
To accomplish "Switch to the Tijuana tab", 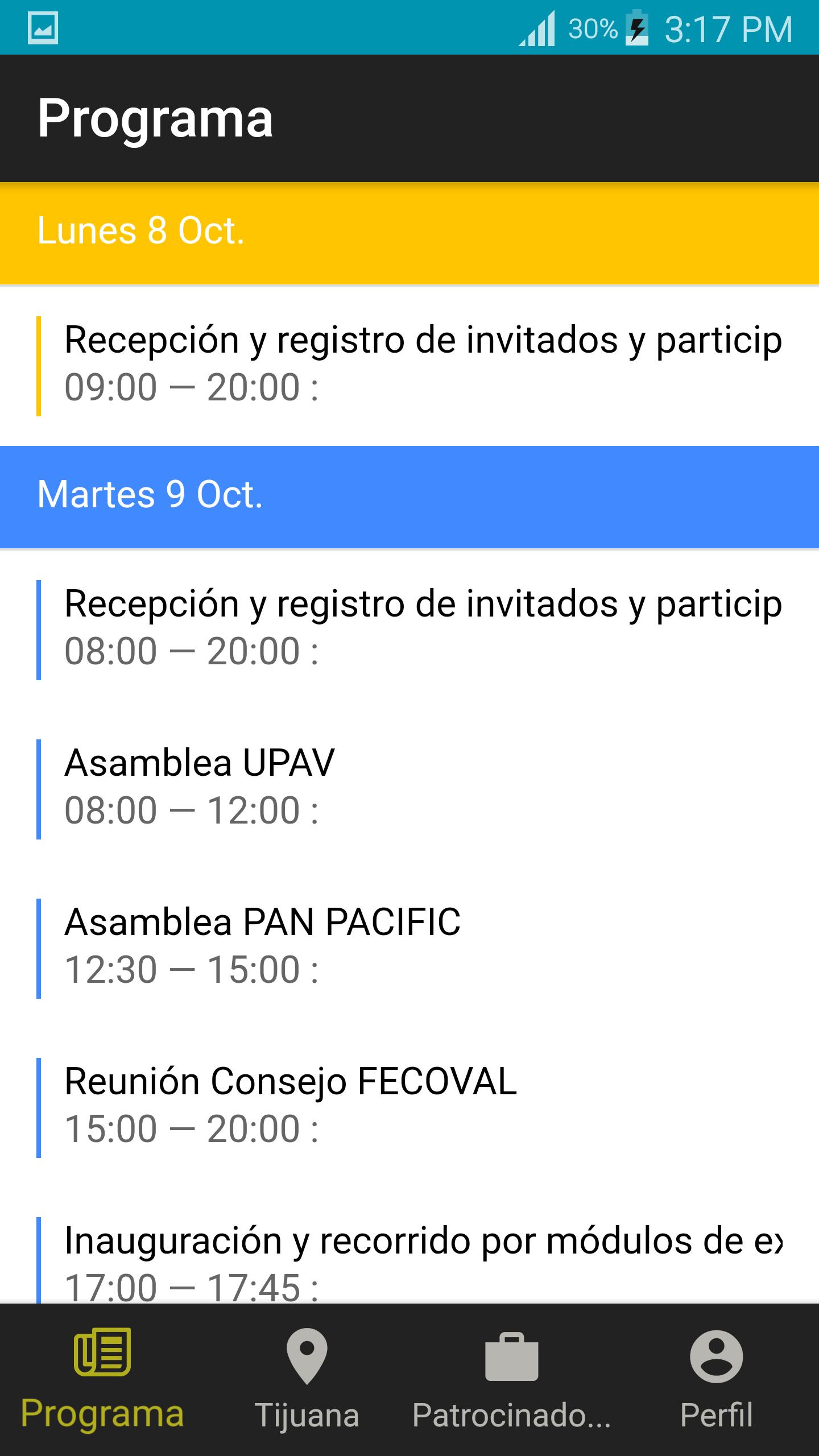I will (x=307, y=1379).
